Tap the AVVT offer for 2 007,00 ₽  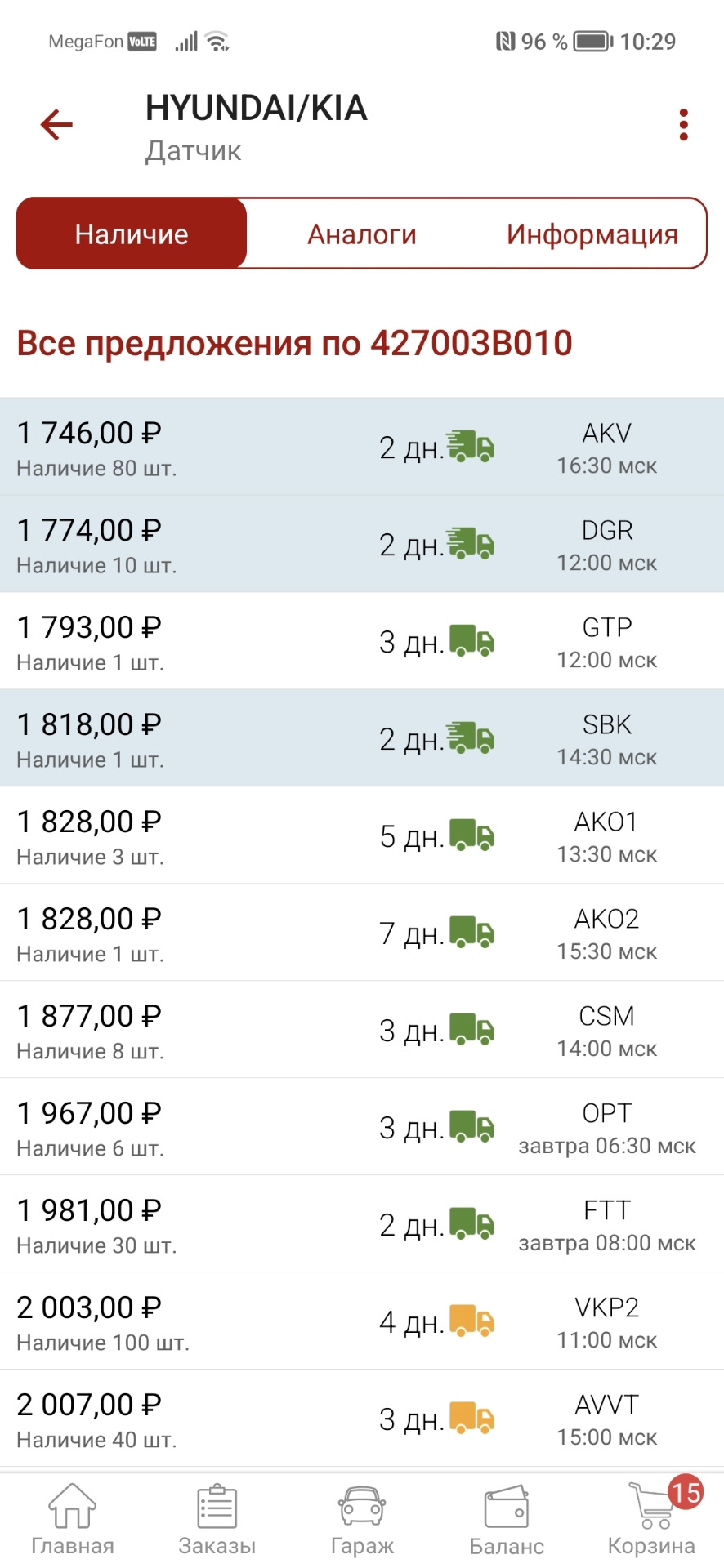pos(362,1419)
